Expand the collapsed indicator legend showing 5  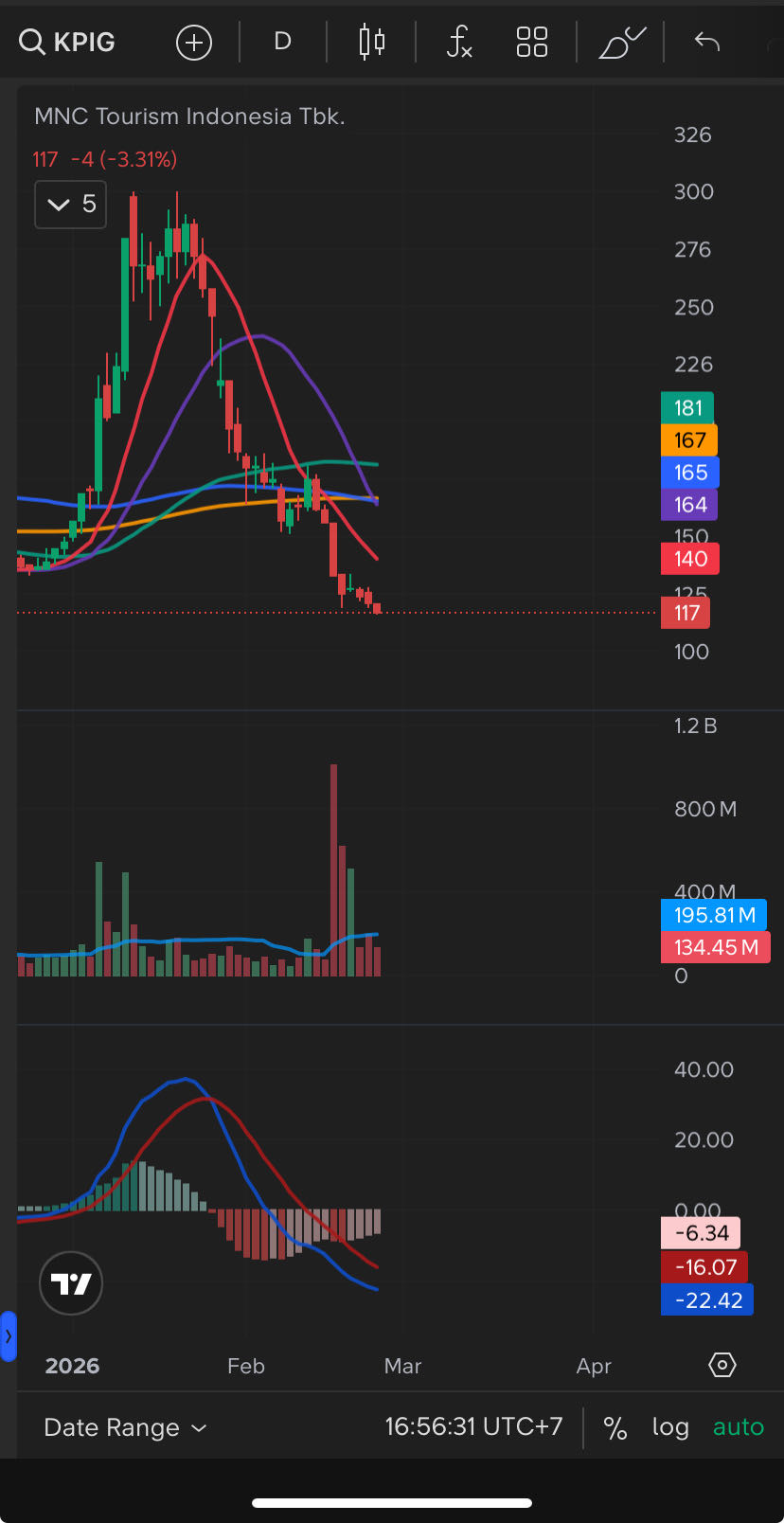71,205
